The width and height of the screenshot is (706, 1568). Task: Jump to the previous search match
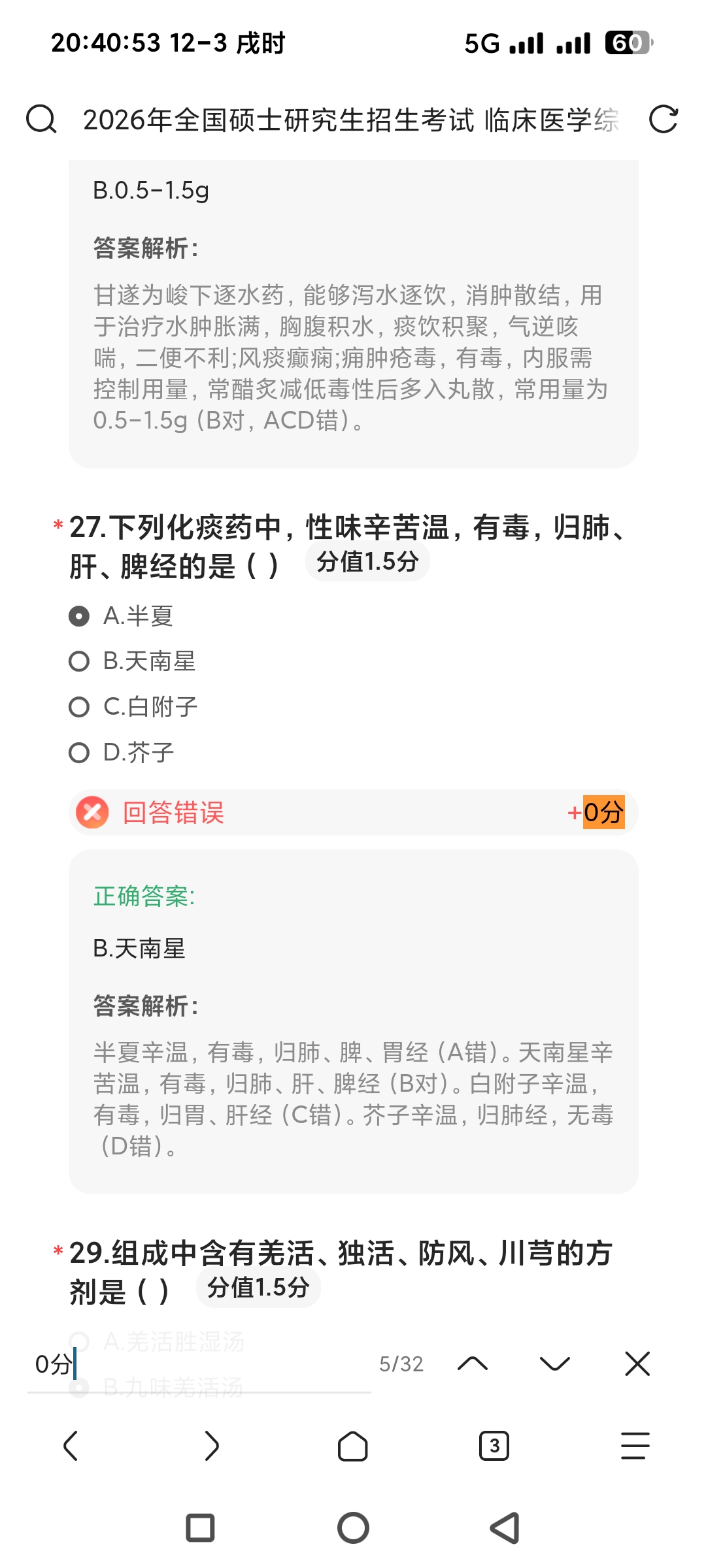pos(473,1364)
